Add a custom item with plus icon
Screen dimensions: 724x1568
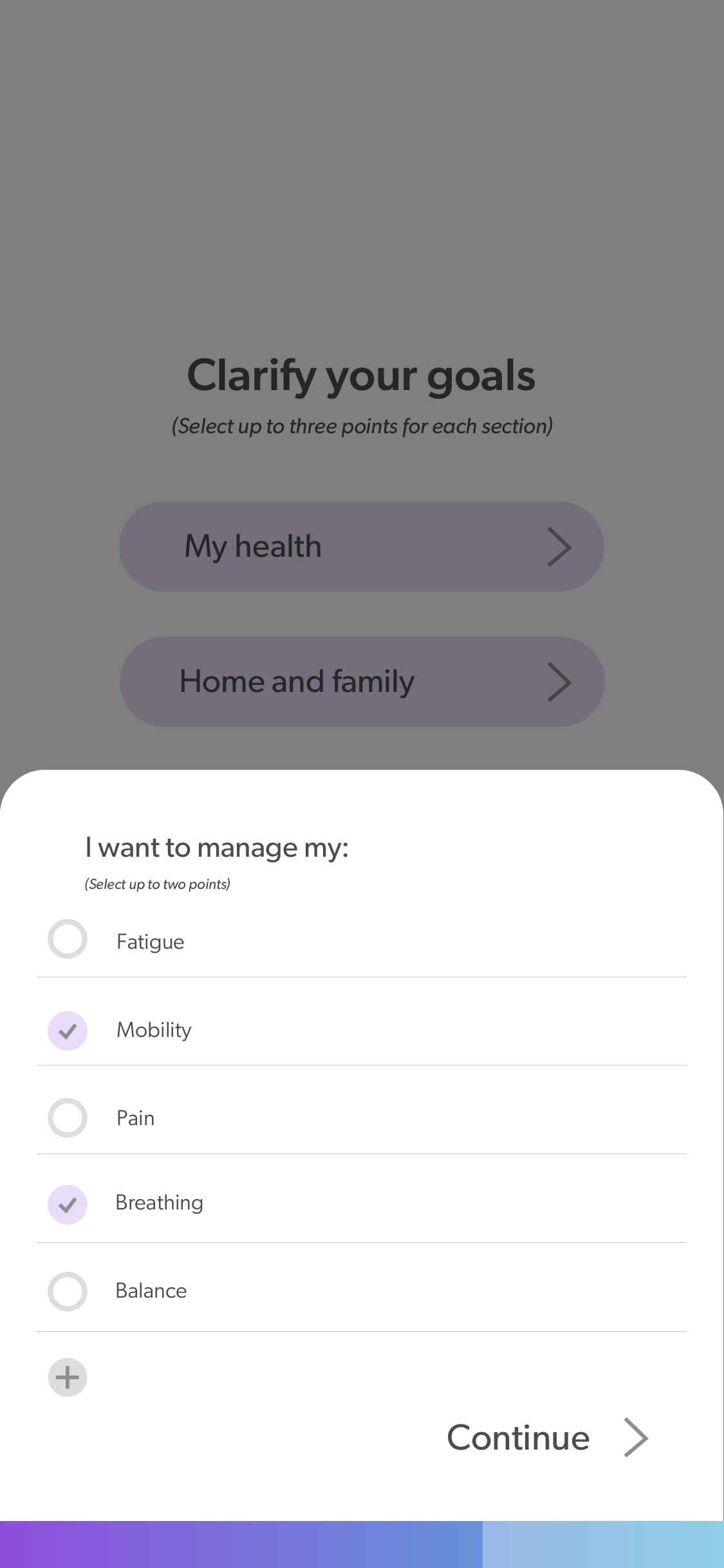pyautogui.click(x=68, y=1377)
